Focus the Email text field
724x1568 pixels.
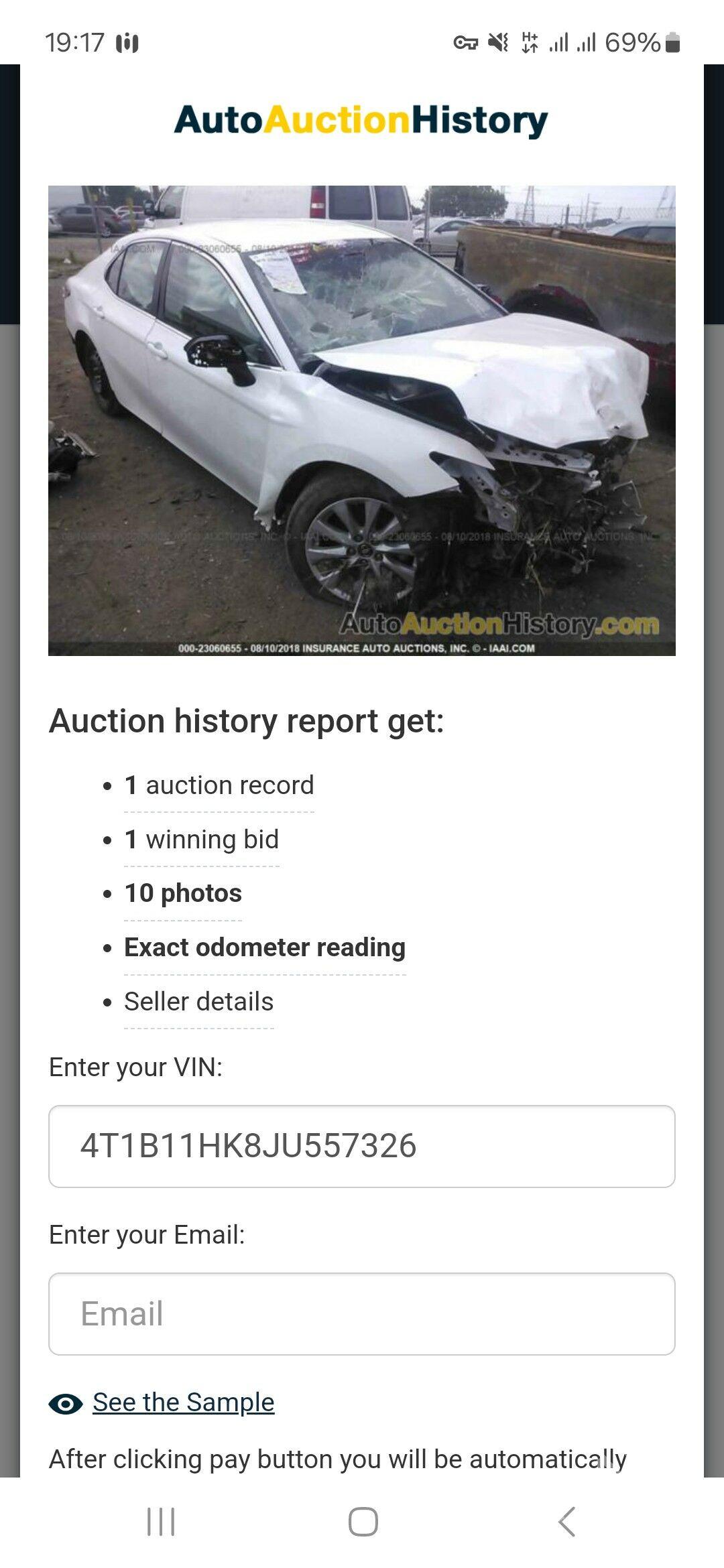[x=361, y=1313]
